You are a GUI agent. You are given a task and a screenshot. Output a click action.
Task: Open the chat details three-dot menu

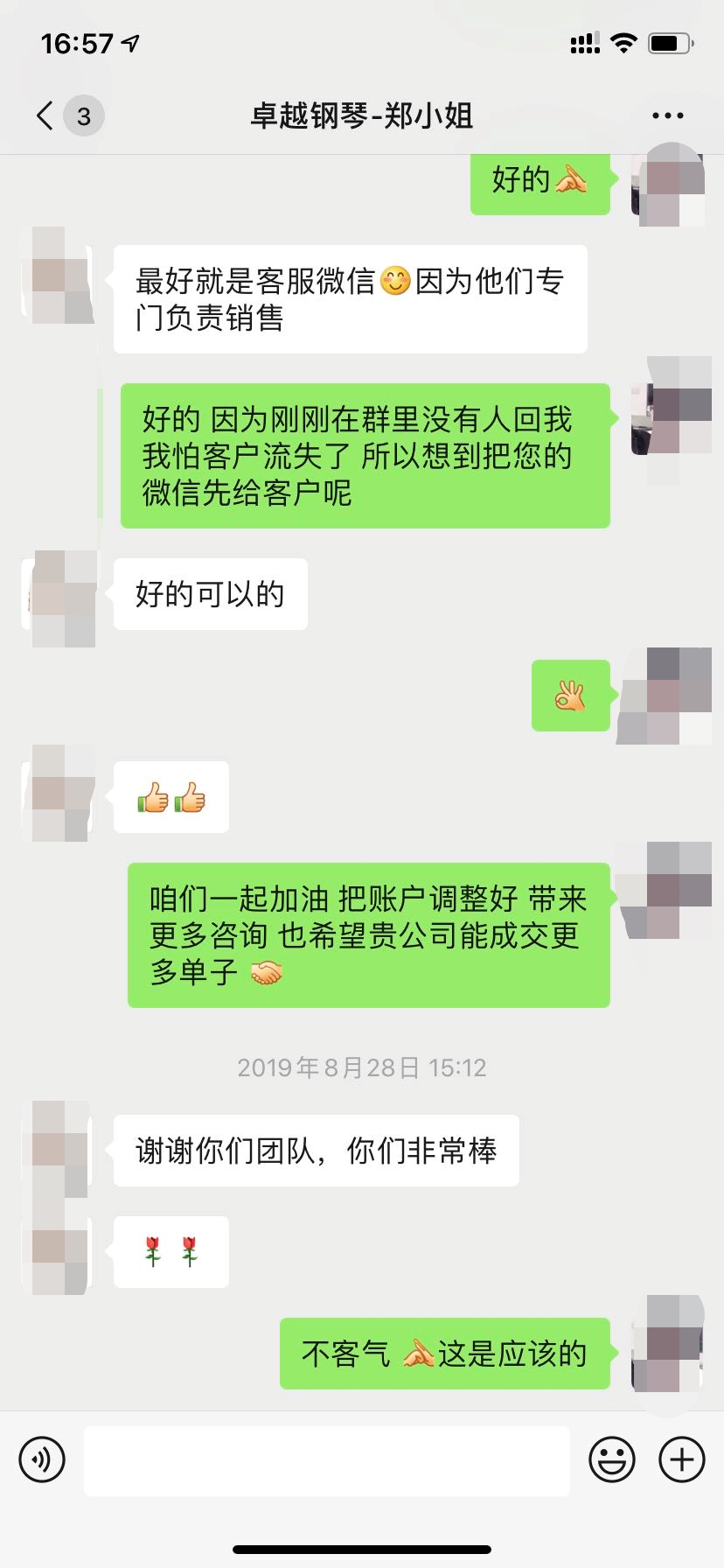pos(668,115)
